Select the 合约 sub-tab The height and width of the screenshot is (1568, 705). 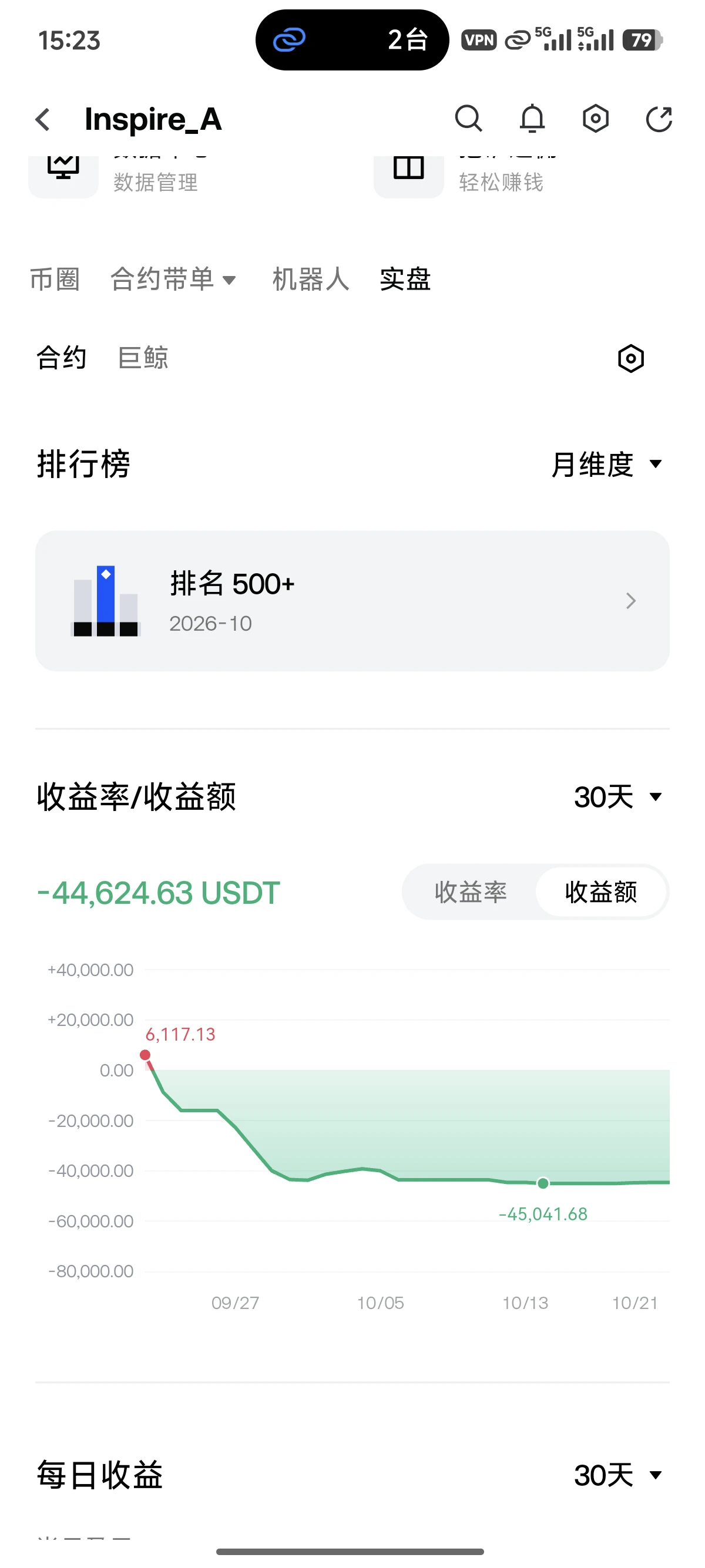(62, 357)
